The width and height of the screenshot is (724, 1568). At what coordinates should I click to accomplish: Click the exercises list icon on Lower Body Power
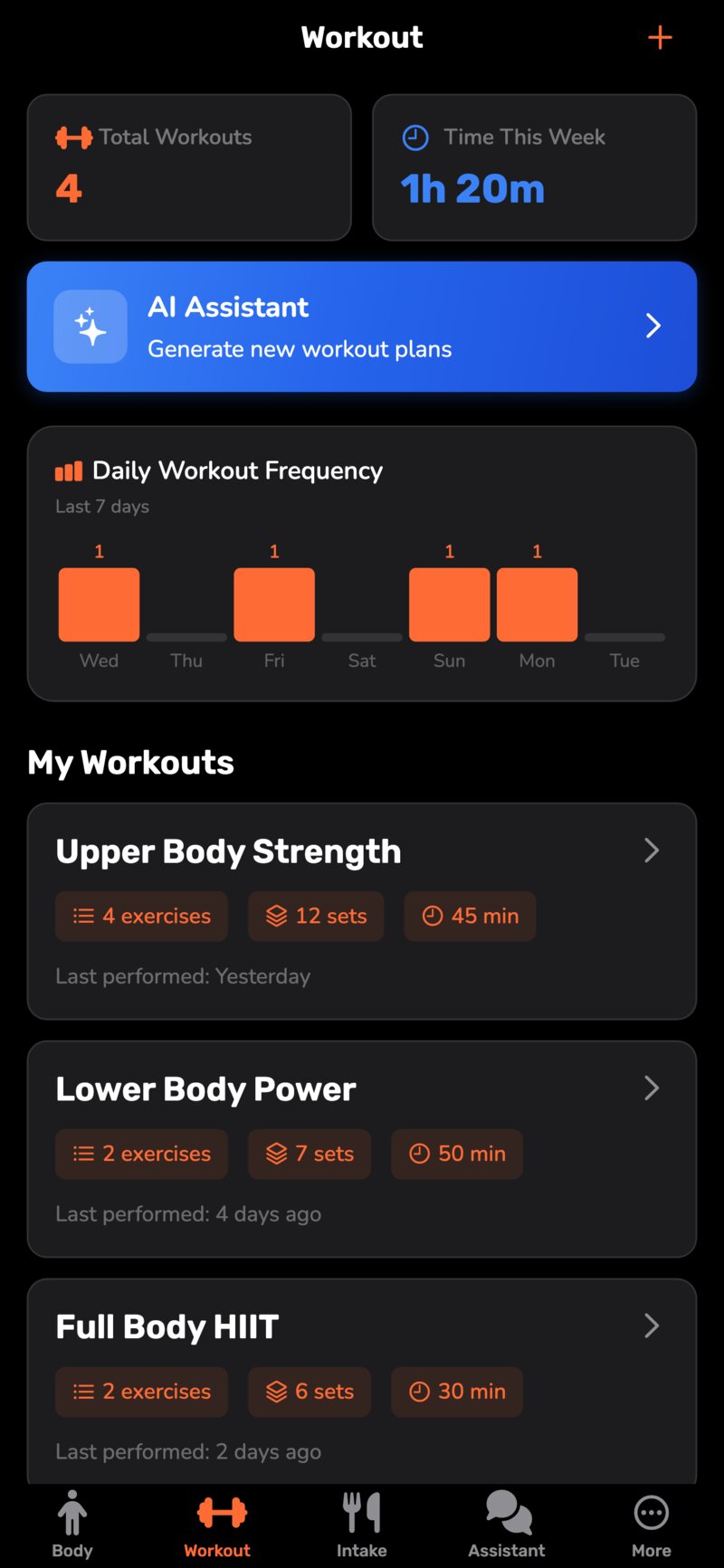[81, 1154]
